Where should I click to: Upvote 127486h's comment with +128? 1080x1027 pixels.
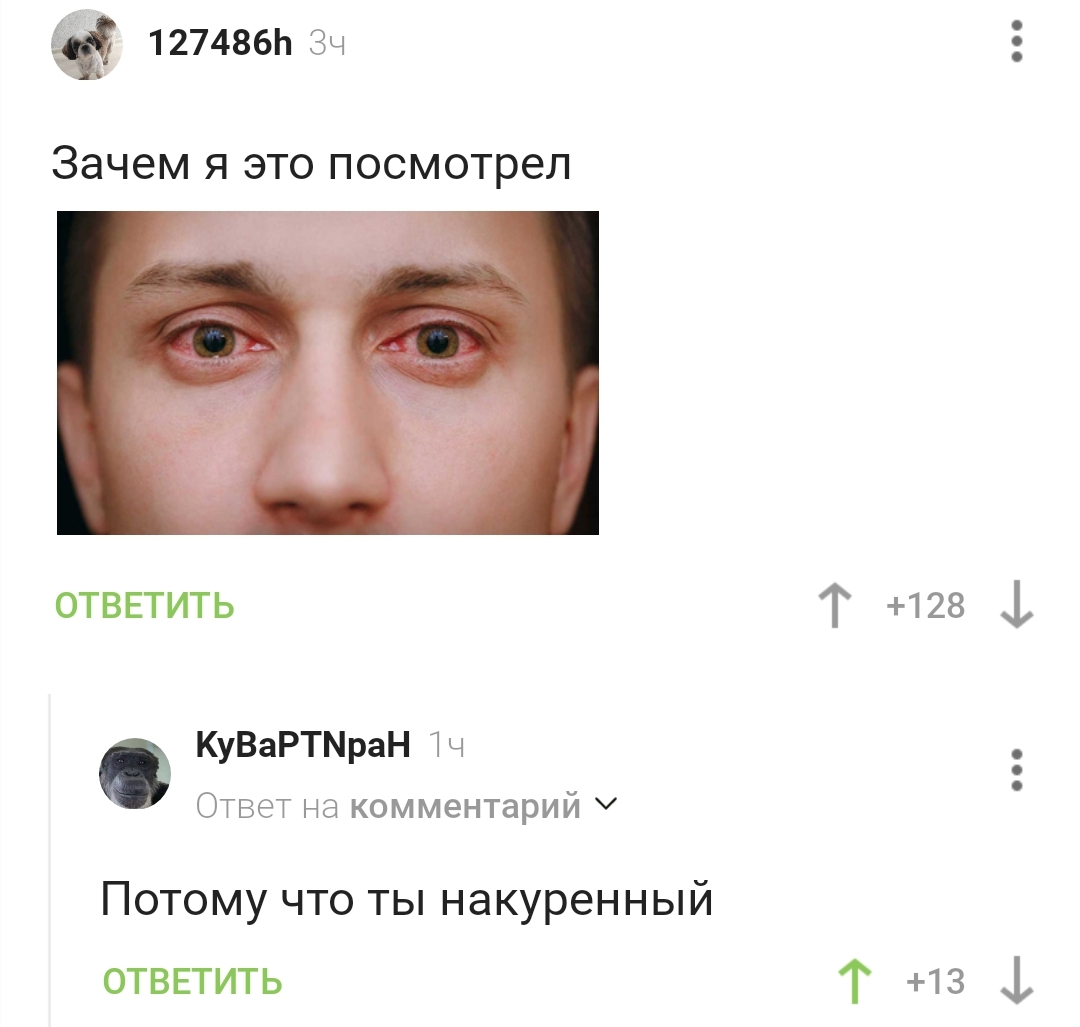[x=833, y=606]
